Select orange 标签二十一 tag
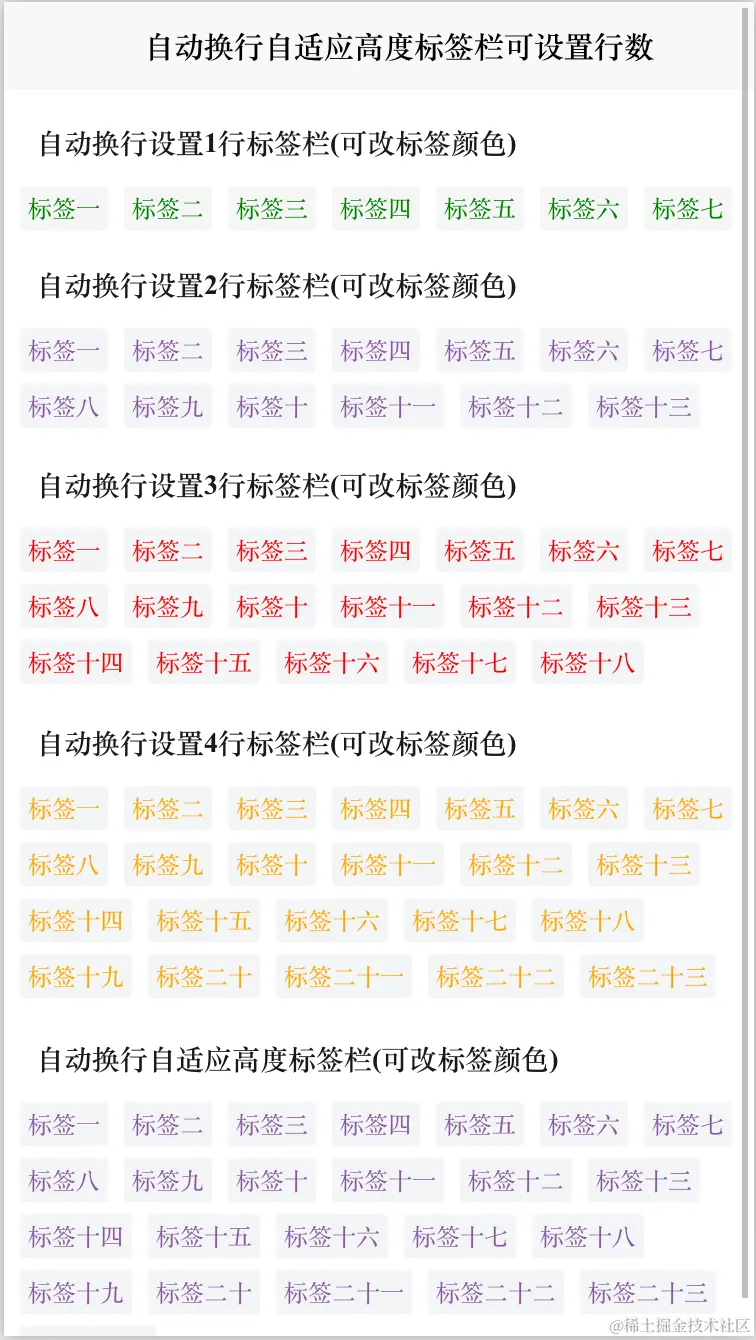 344,977
